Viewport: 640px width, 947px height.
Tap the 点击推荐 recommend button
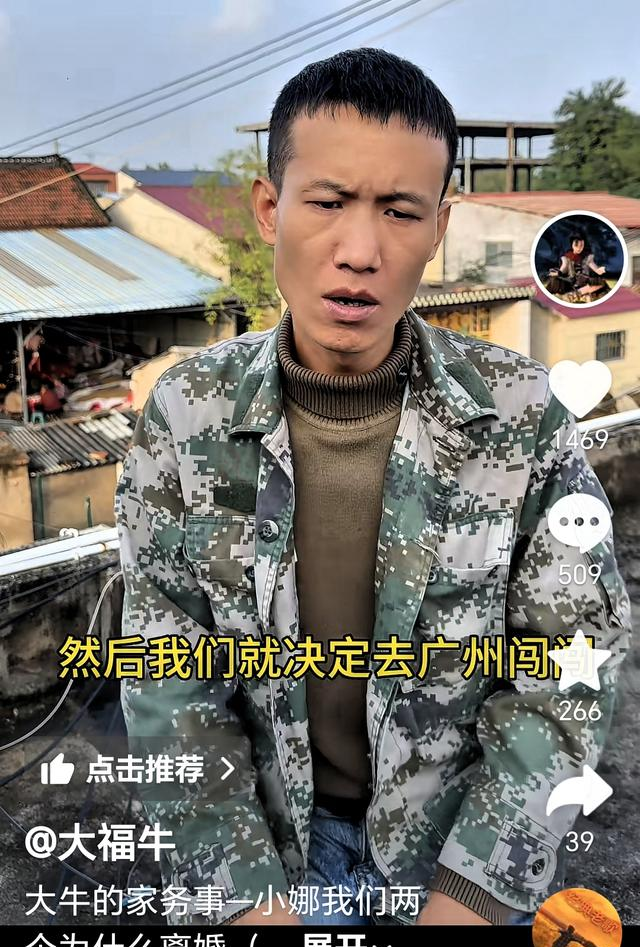click(138, 769)
